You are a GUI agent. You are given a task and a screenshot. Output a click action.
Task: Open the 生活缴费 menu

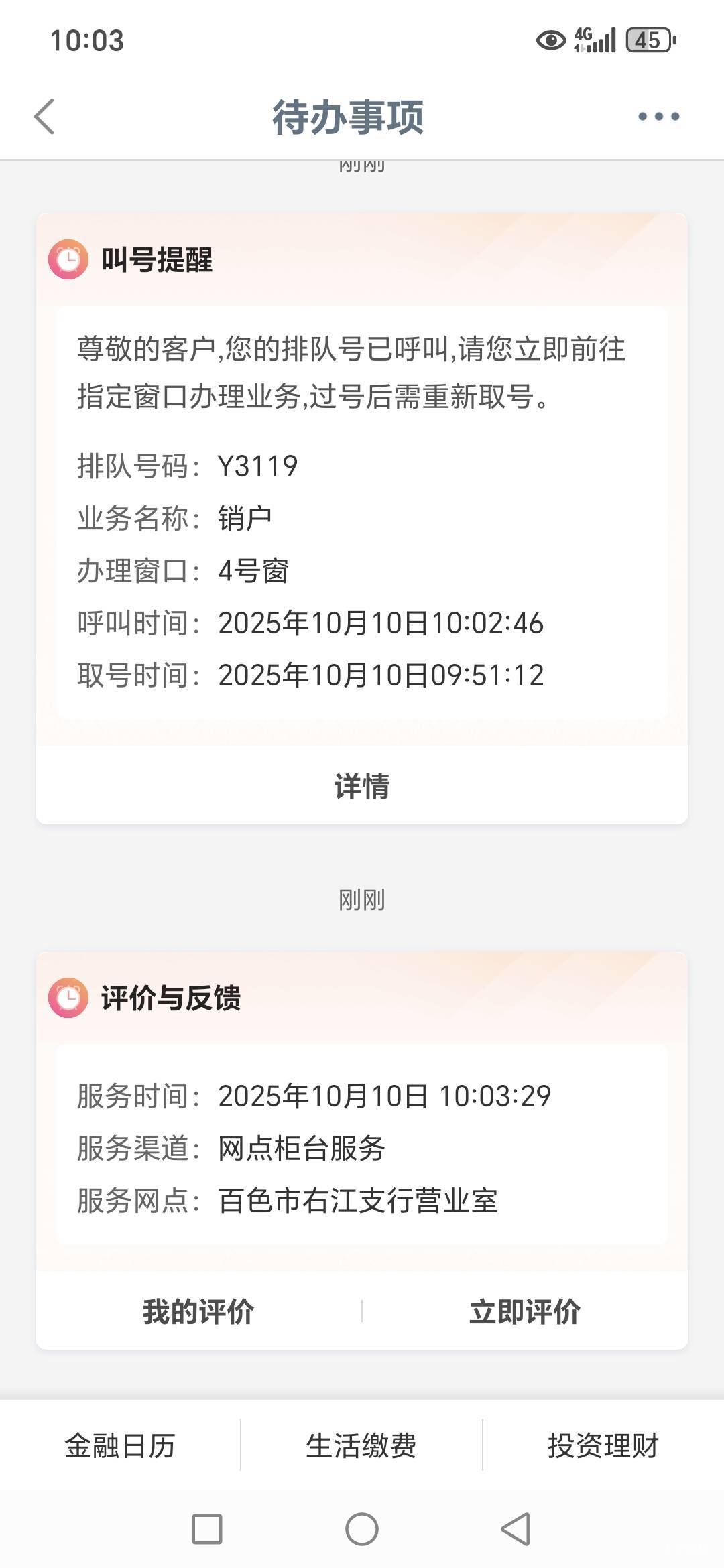point(361,1445)
